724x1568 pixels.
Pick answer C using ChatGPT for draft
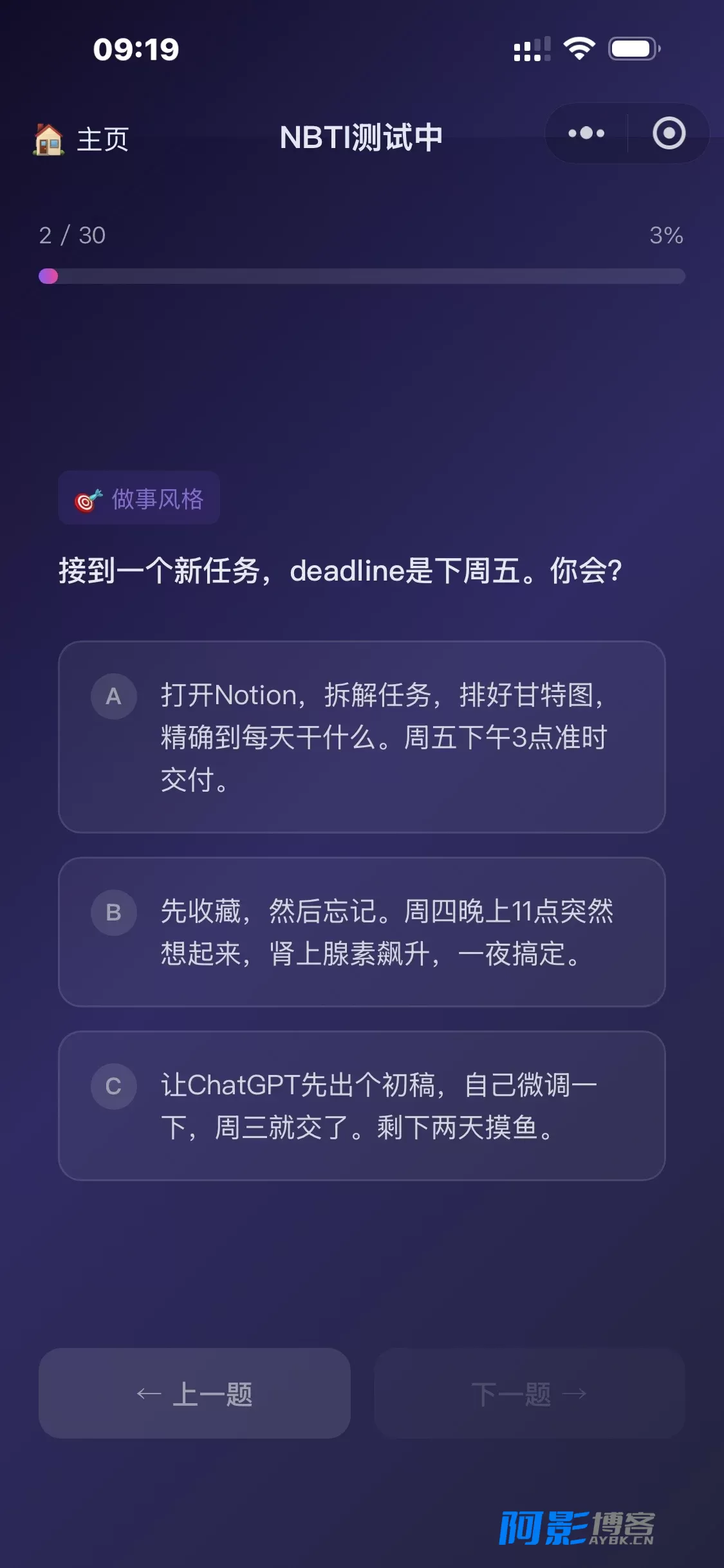tap(362, 1106)
